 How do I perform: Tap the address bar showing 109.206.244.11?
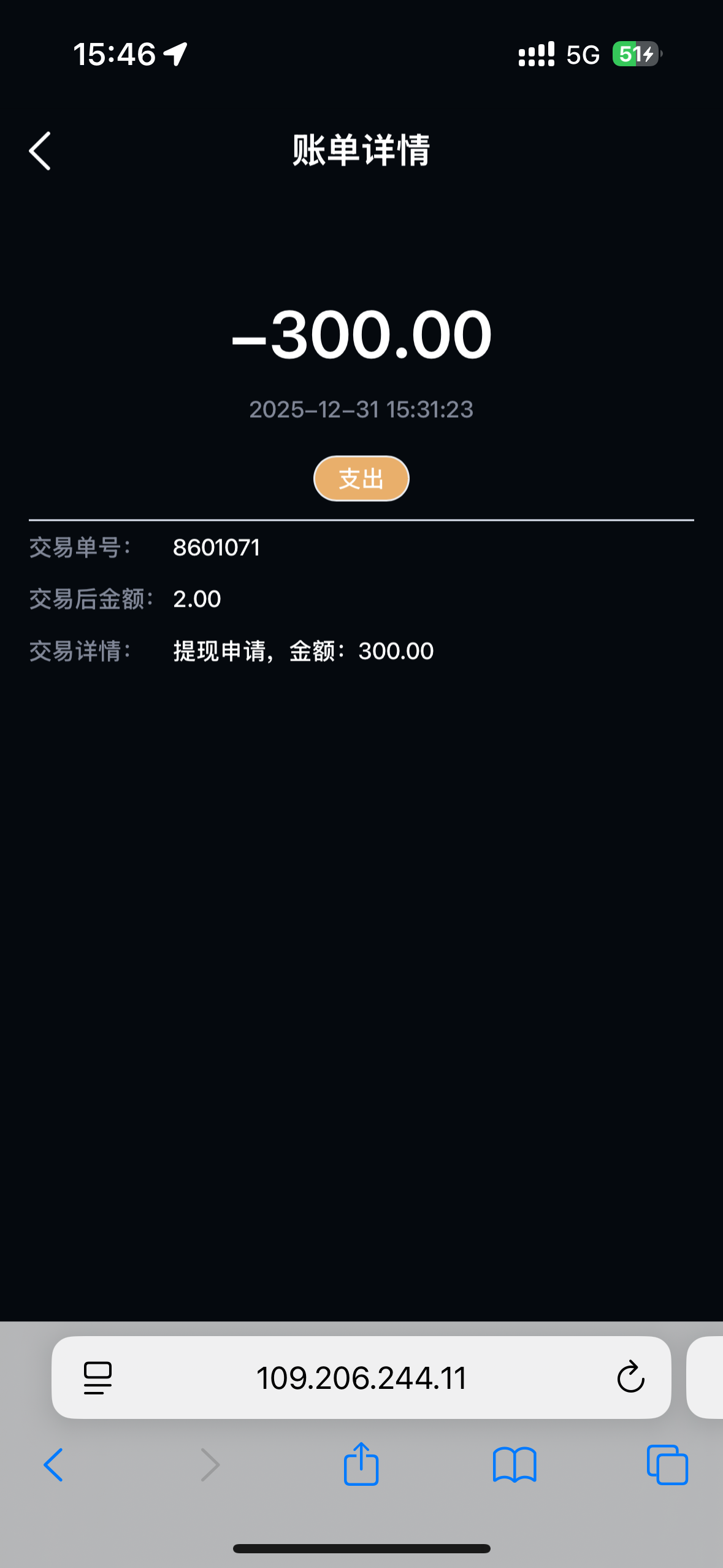click(361, 1377)
